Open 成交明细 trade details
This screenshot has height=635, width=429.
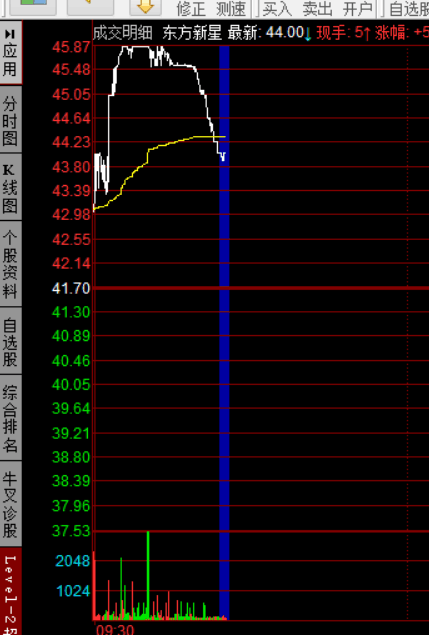point(123,33)
